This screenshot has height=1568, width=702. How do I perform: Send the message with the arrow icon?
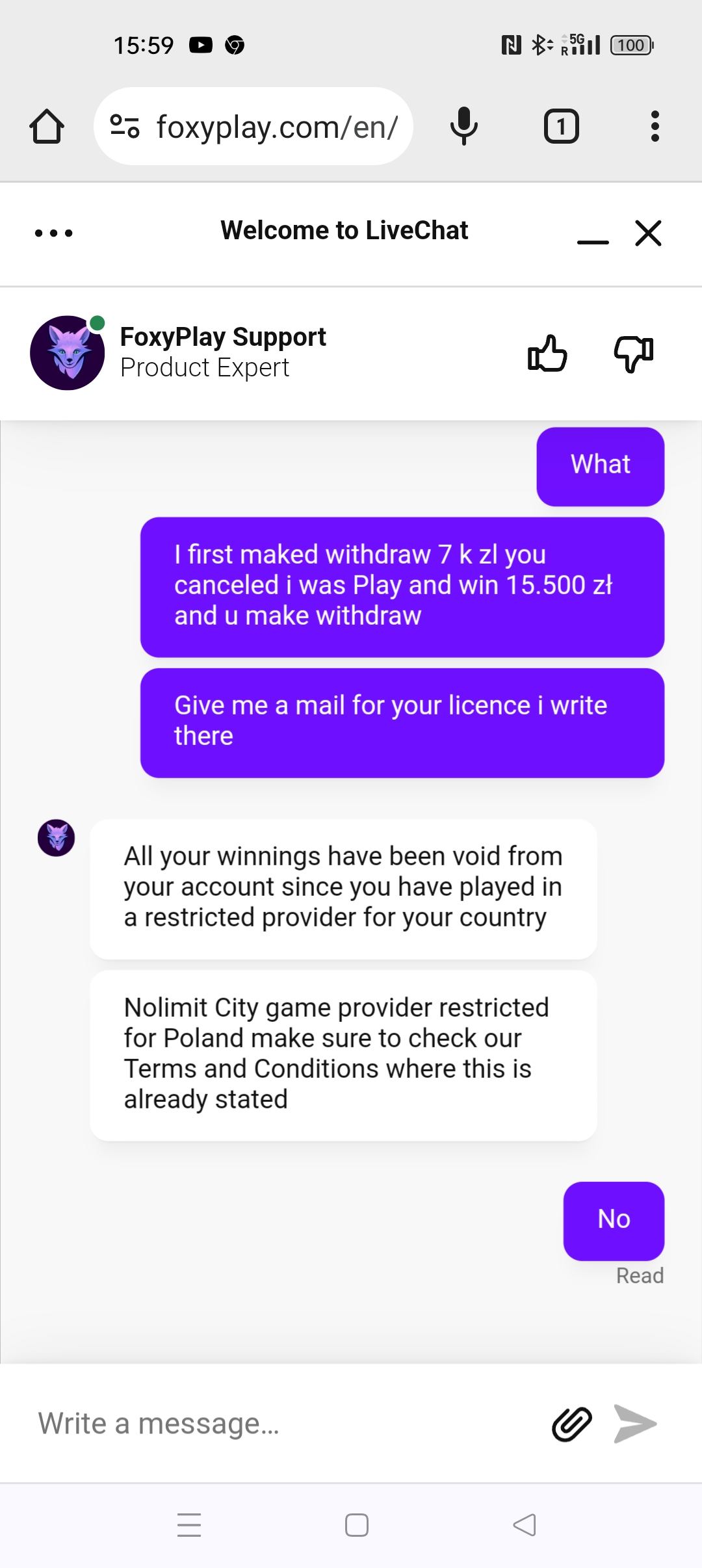click(x=635, y=1424)
